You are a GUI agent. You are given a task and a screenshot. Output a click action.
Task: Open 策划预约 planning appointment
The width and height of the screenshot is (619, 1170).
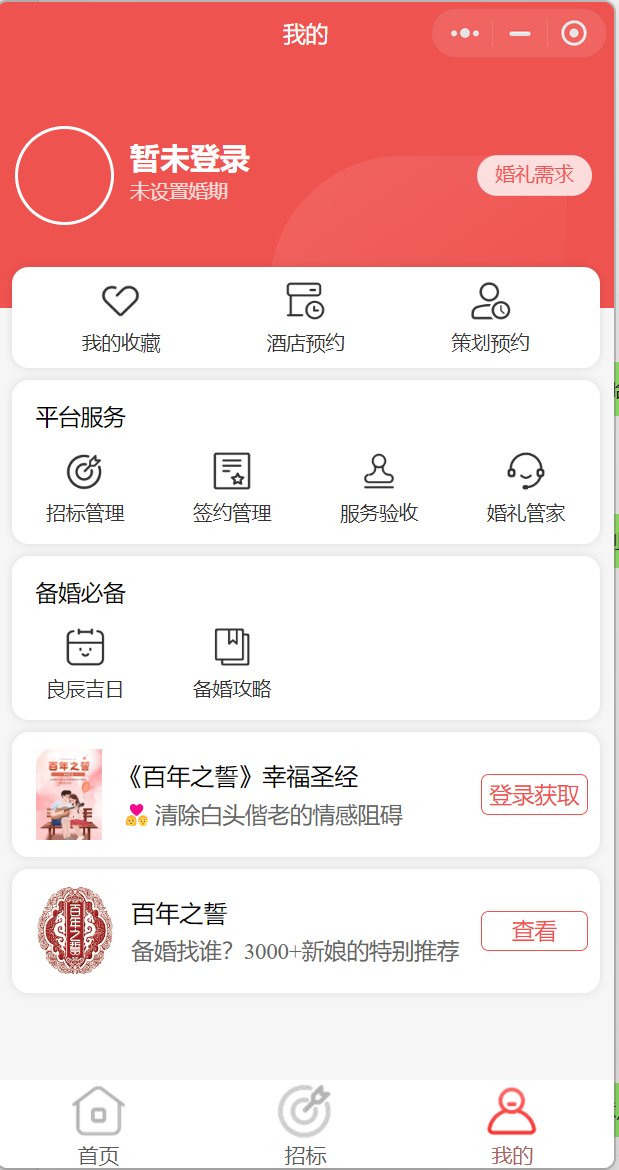490,318
